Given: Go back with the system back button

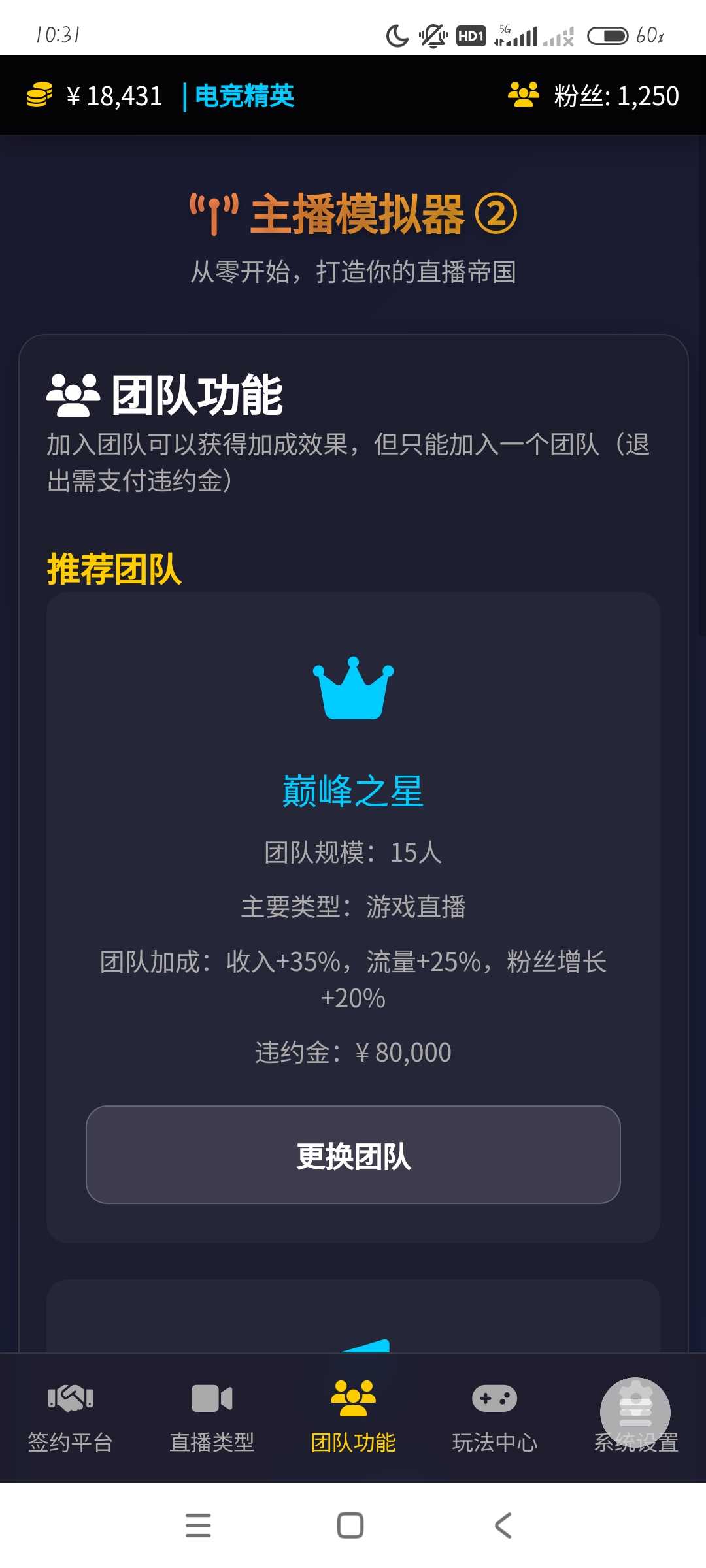Looking at the screenshot, I should click(x=502, y=1526).
